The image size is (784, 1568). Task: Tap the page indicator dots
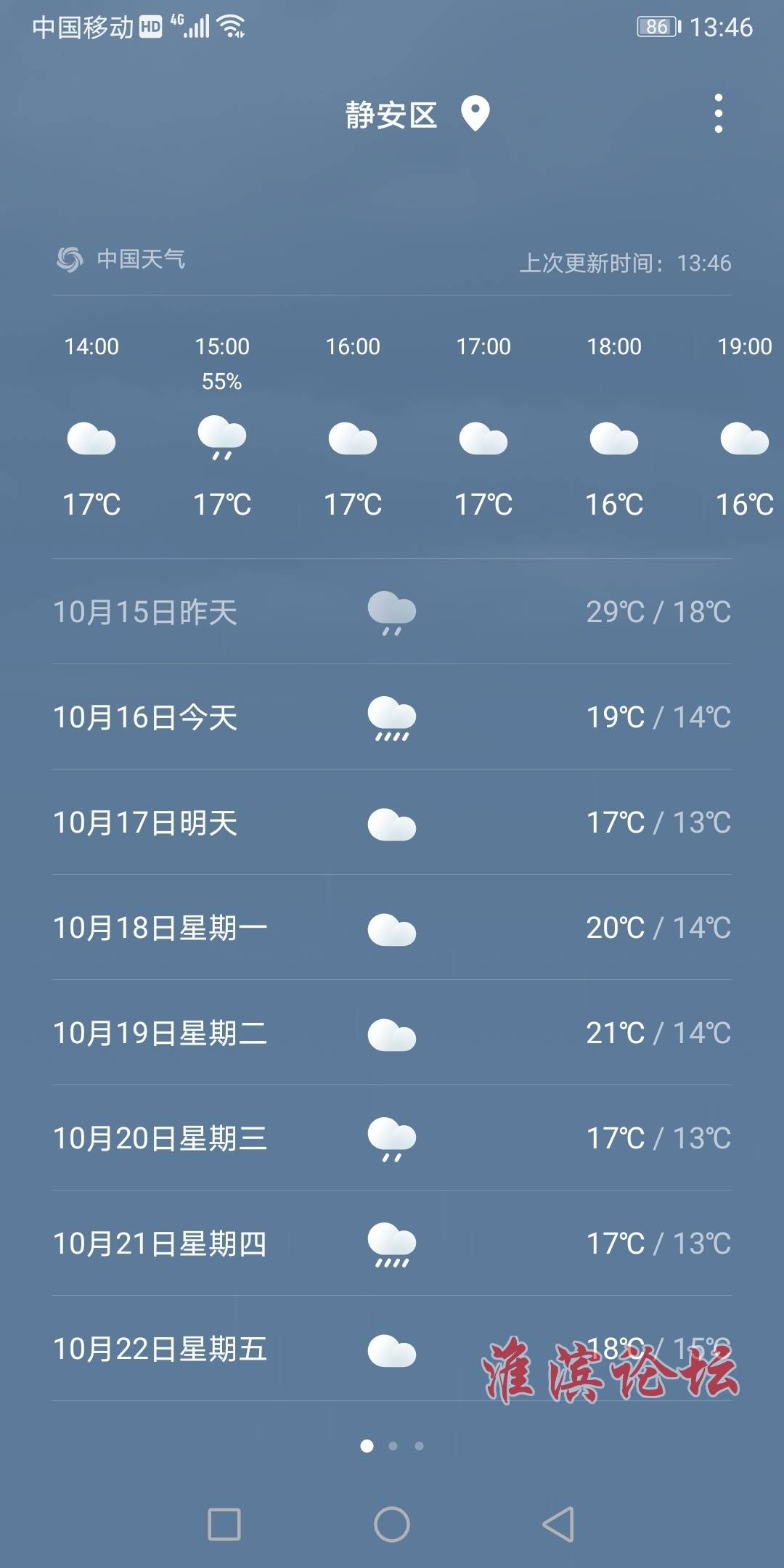click(392, 1446)
